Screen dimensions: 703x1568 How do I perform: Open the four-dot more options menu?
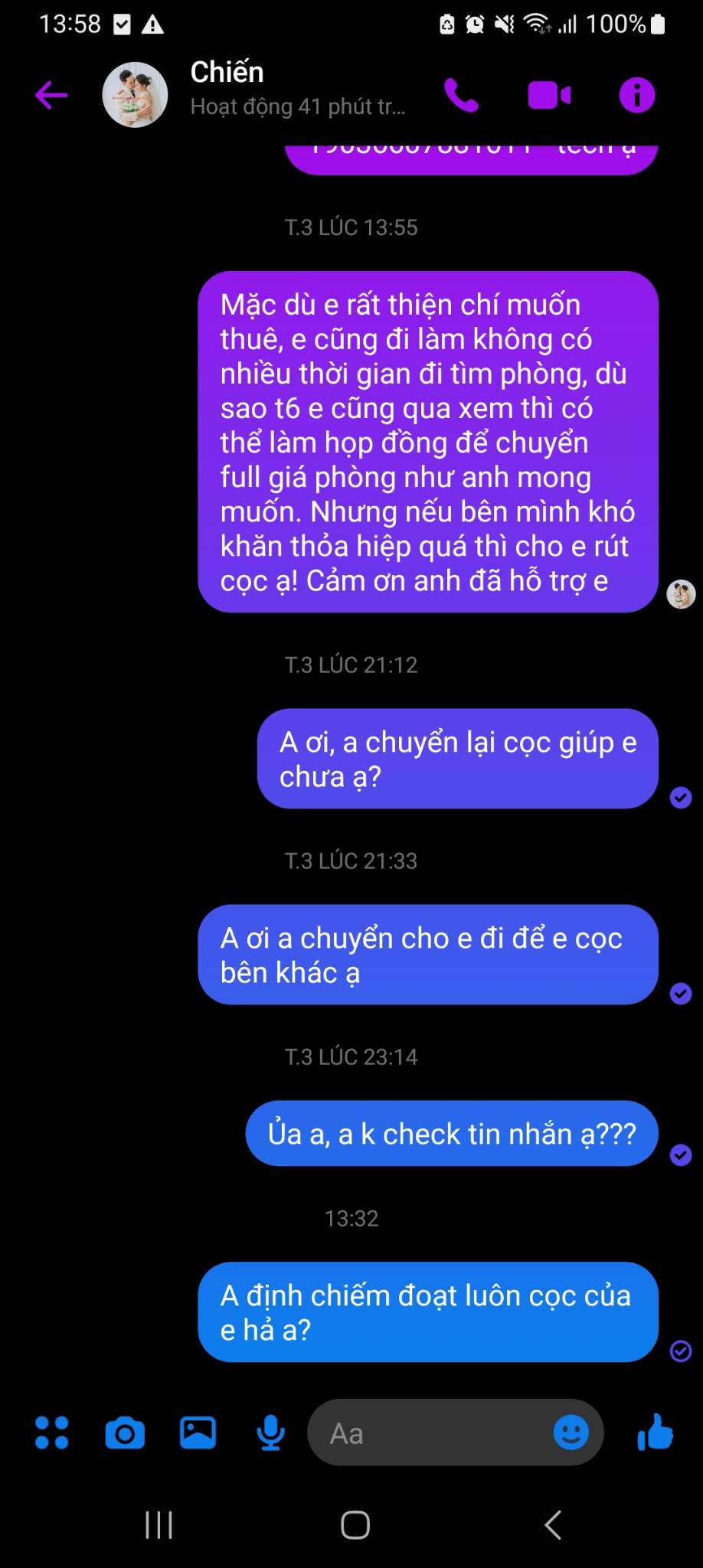pos(52,1432)
